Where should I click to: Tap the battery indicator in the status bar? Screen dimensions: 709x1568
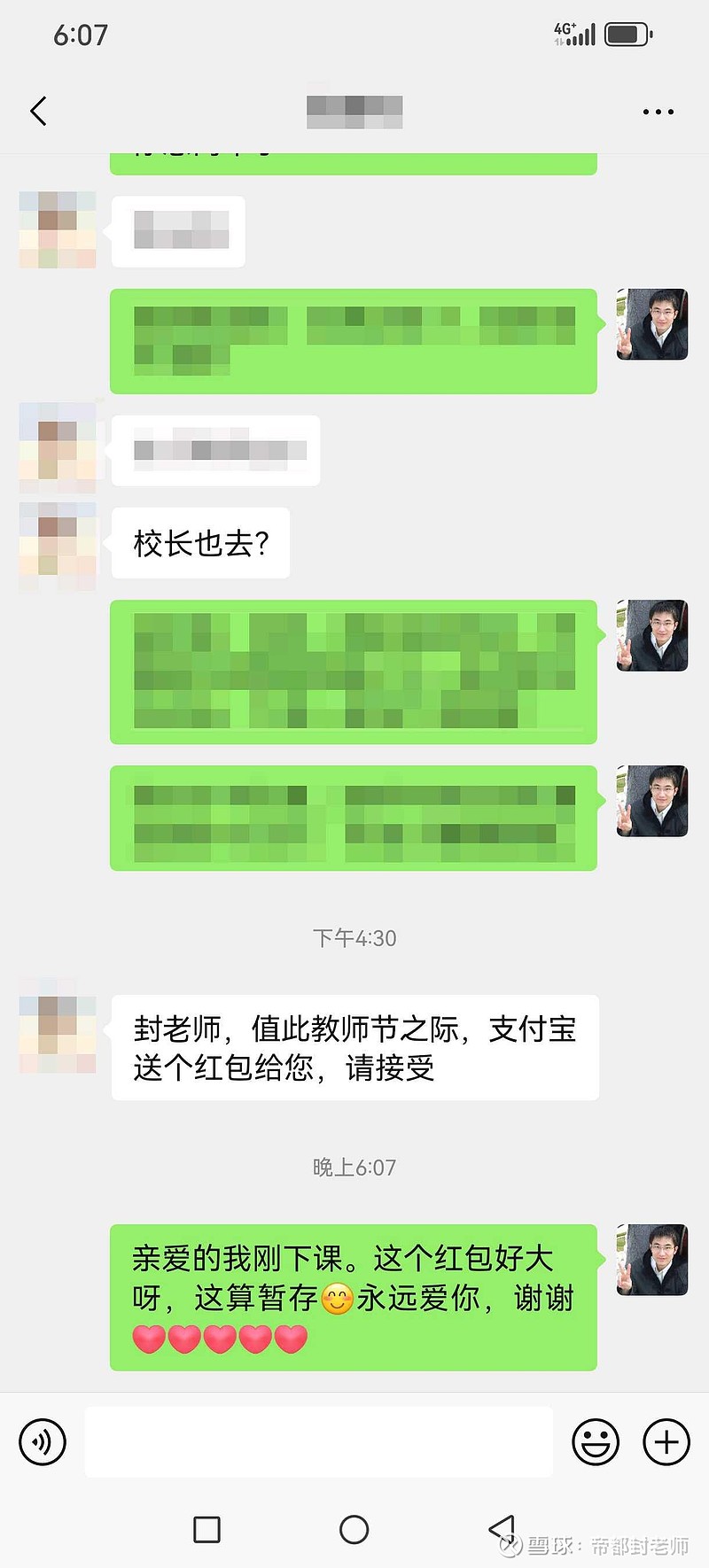(x=627, y=34)
